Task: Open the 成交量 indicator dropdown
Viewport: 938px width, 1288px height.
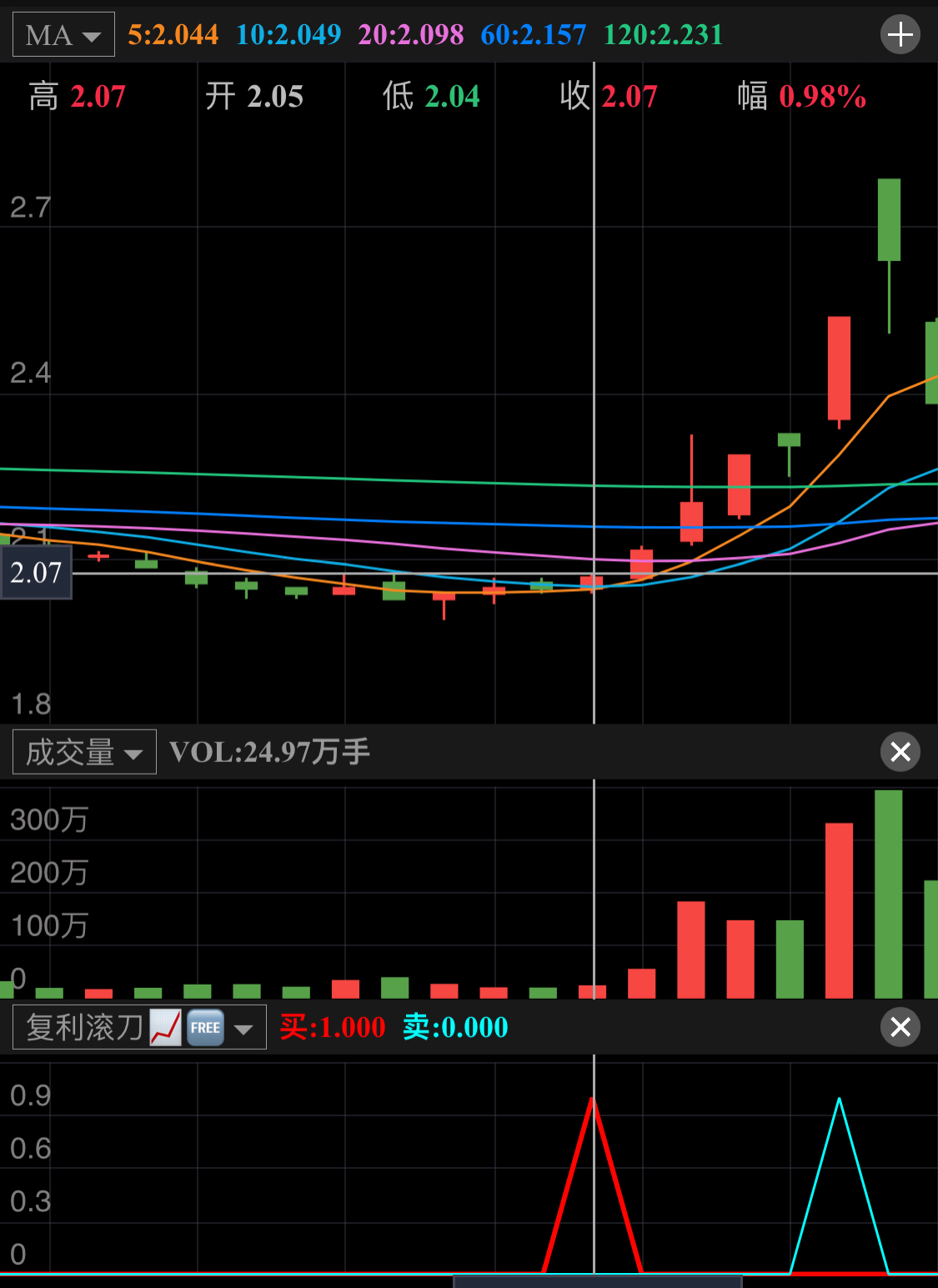Action: pos(84,752)
